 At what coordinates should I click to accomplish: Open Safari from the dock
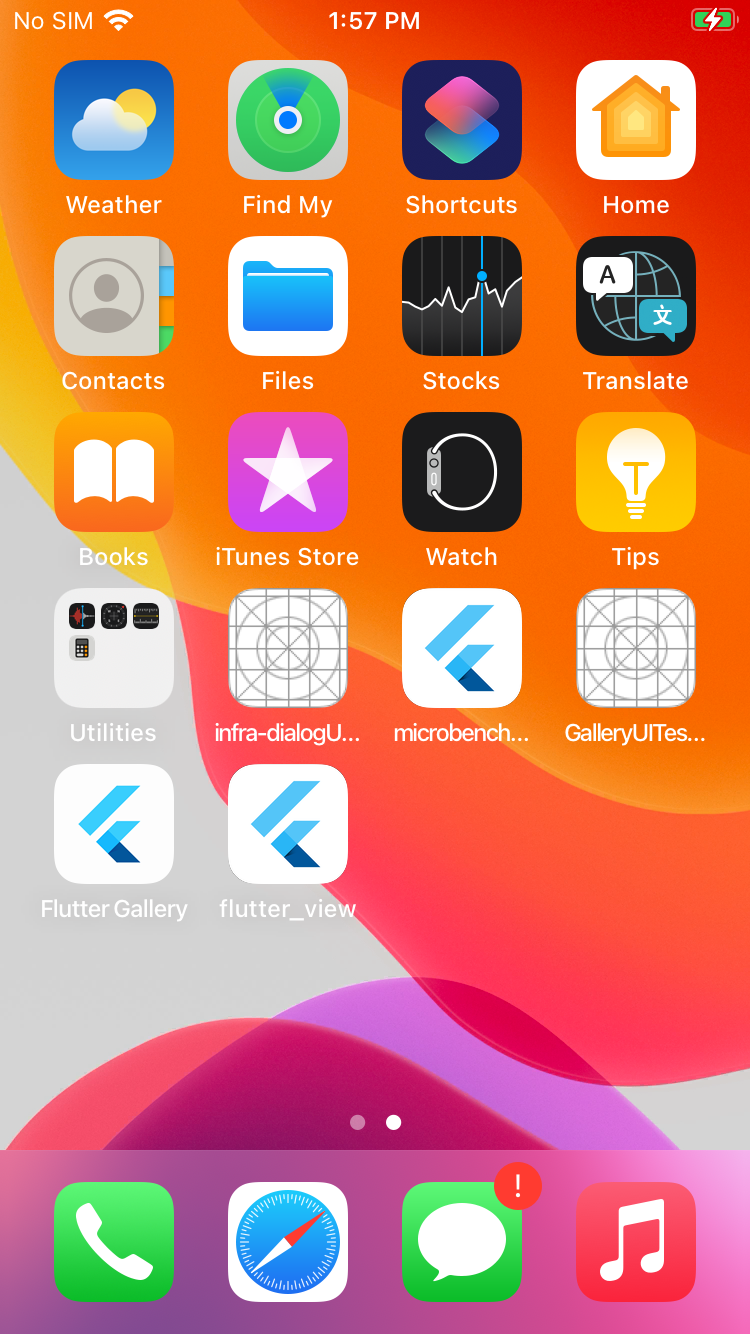click(287, 1243)
